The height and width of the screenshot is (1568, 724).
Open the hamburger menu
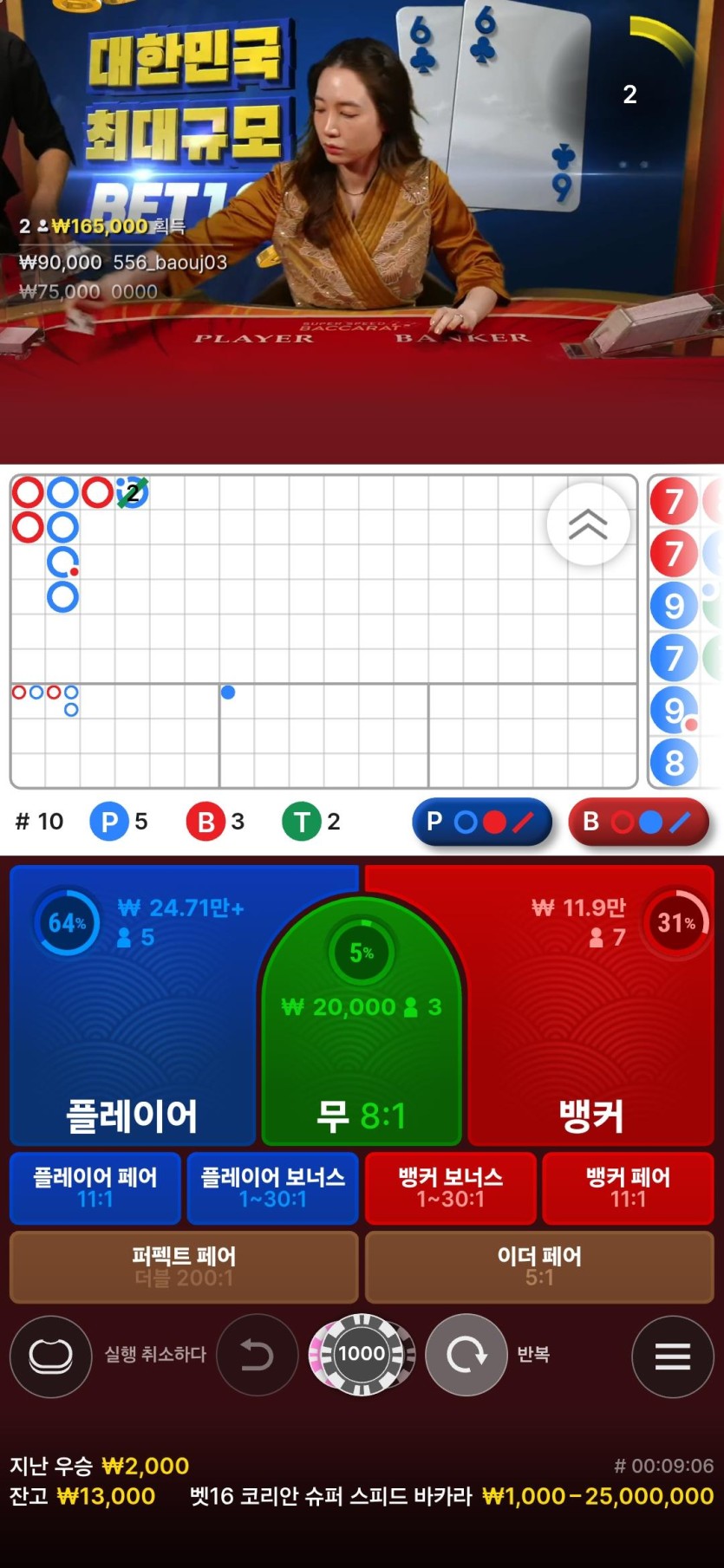[x=673, y=1356]
